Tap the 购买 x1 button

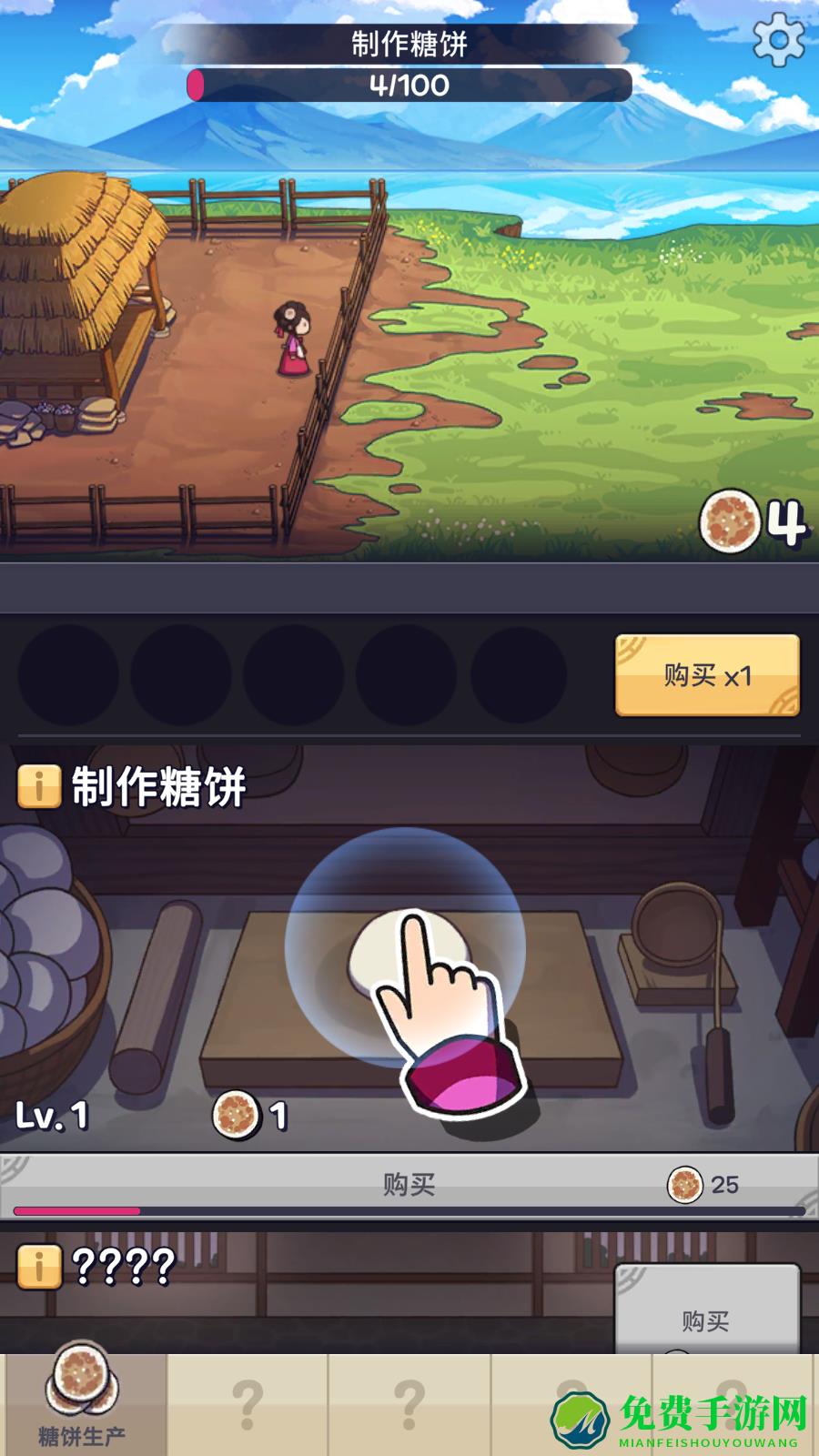click(707, 675)
